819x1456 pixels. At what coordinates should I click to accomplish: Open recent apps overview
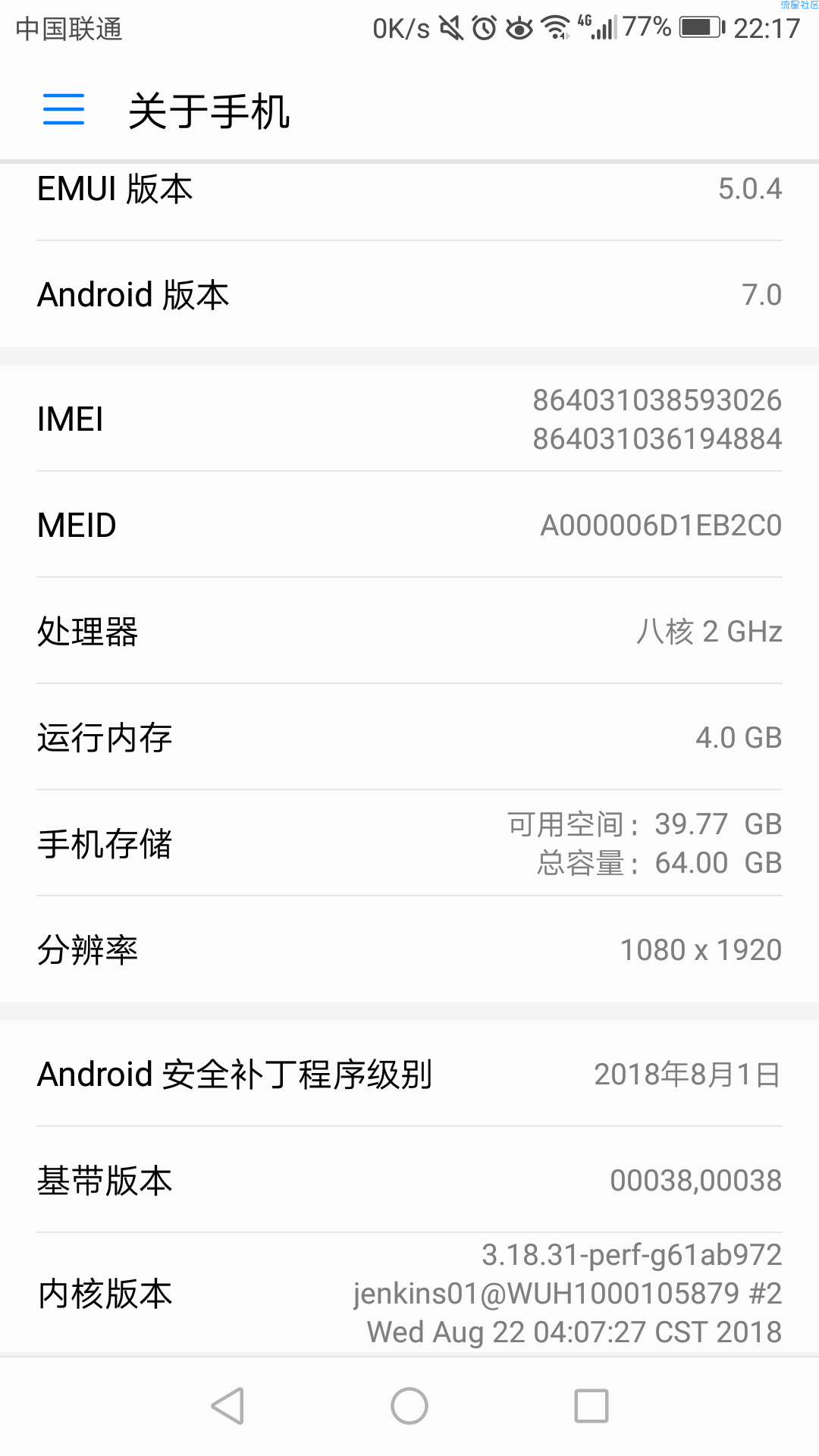click(x=591, y=1406)
